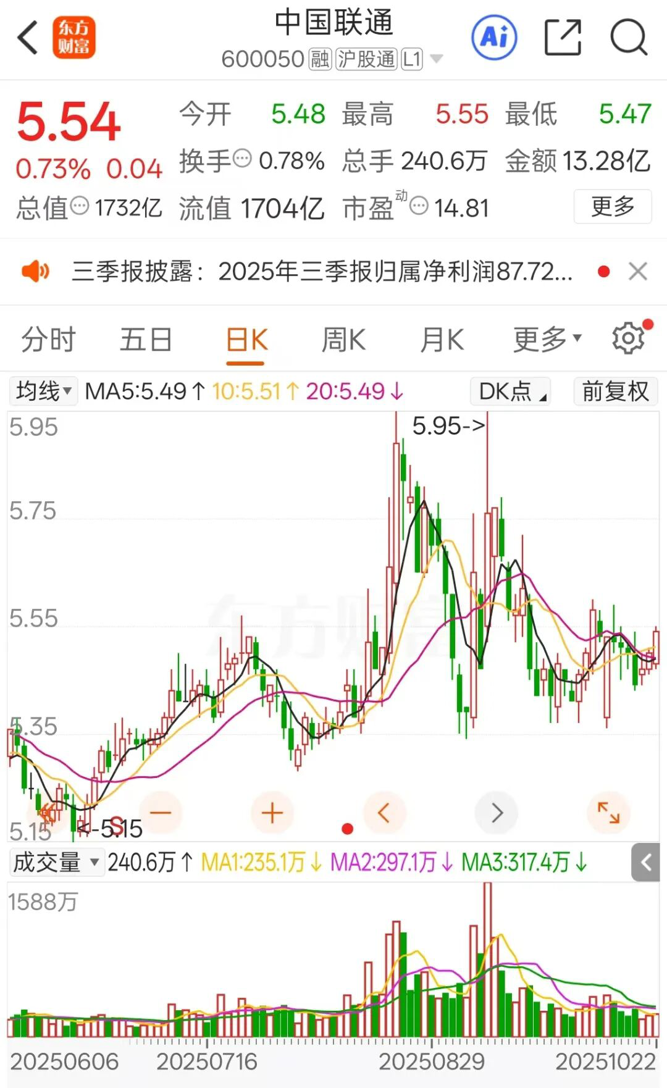Open the 均线 indicator dropdown

(43, 391)
